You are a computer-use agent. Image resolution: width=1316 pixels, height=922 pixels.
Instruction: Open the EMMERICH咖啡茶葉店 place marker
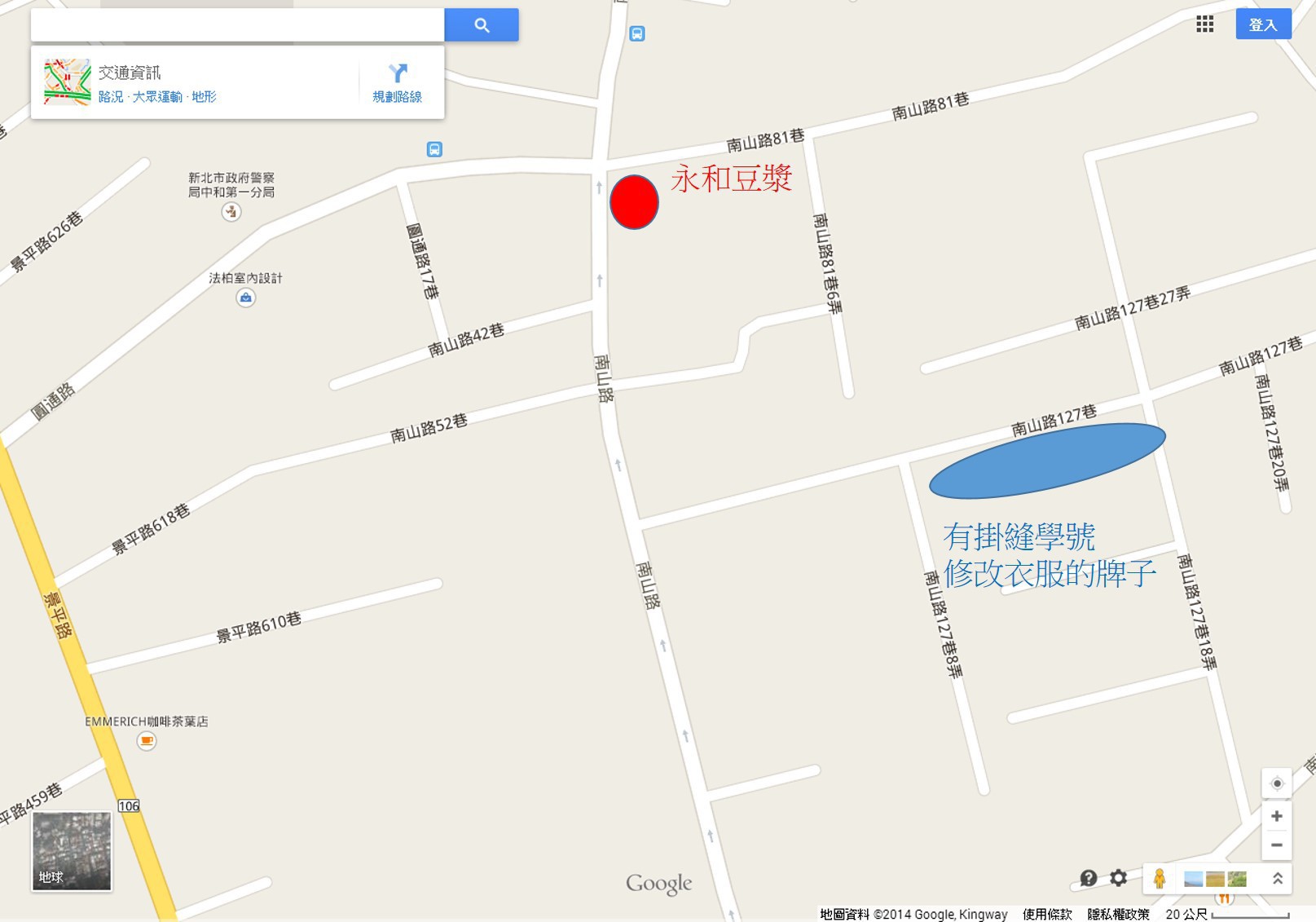tap(147, 741)
